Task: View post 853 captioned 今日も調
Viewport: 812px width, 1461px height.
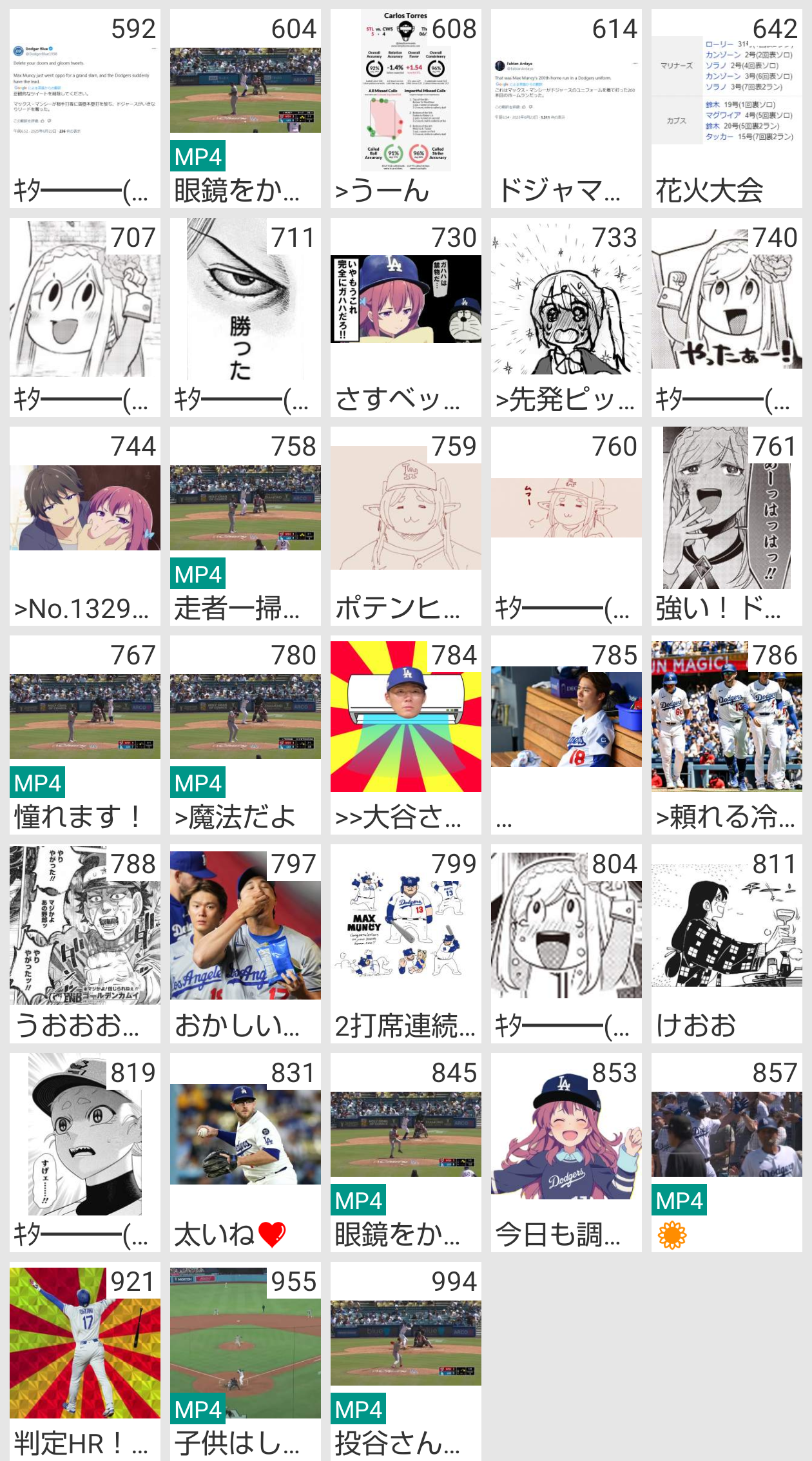Action: (566, 1152)
